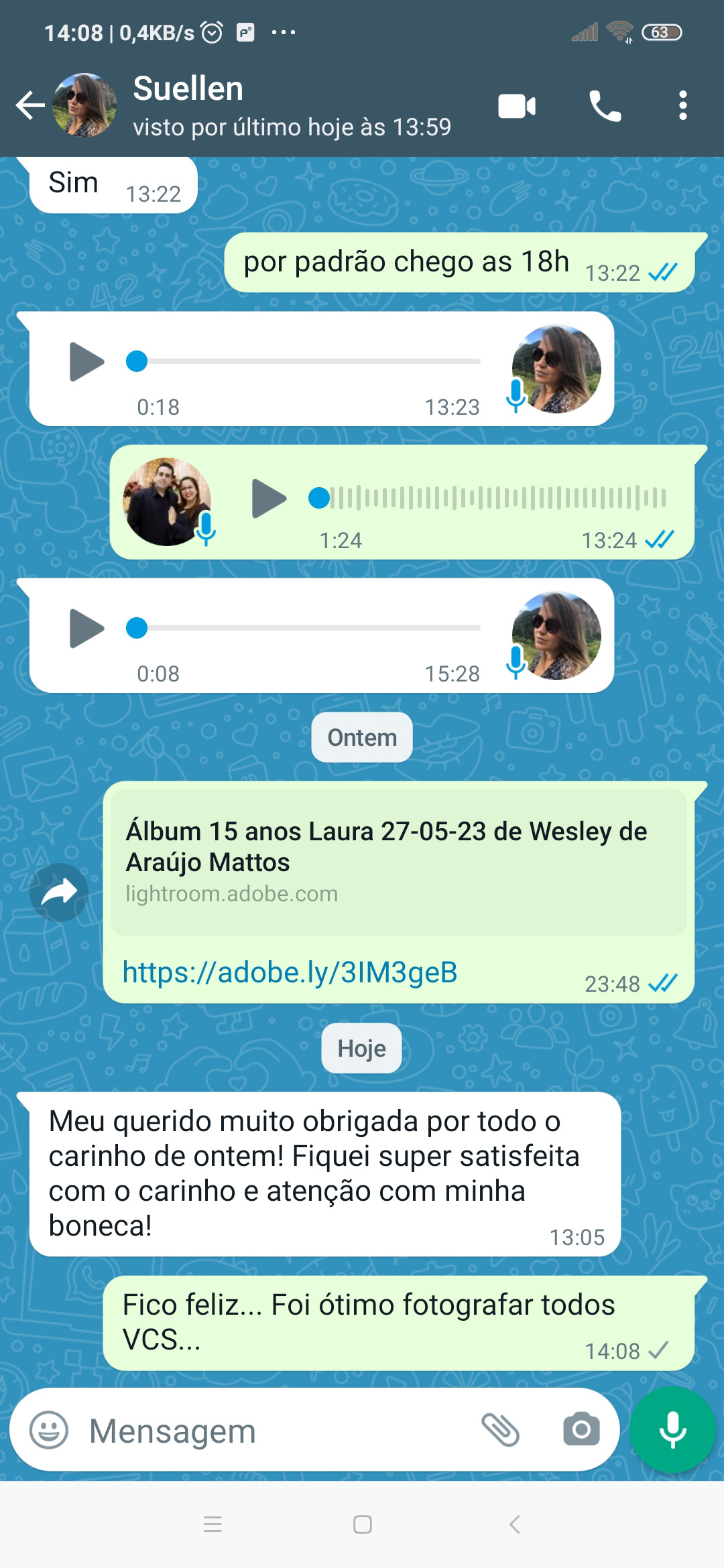Tap the system back navigation button
This screenshot has width=724, height=1568.
[514, 1525]
